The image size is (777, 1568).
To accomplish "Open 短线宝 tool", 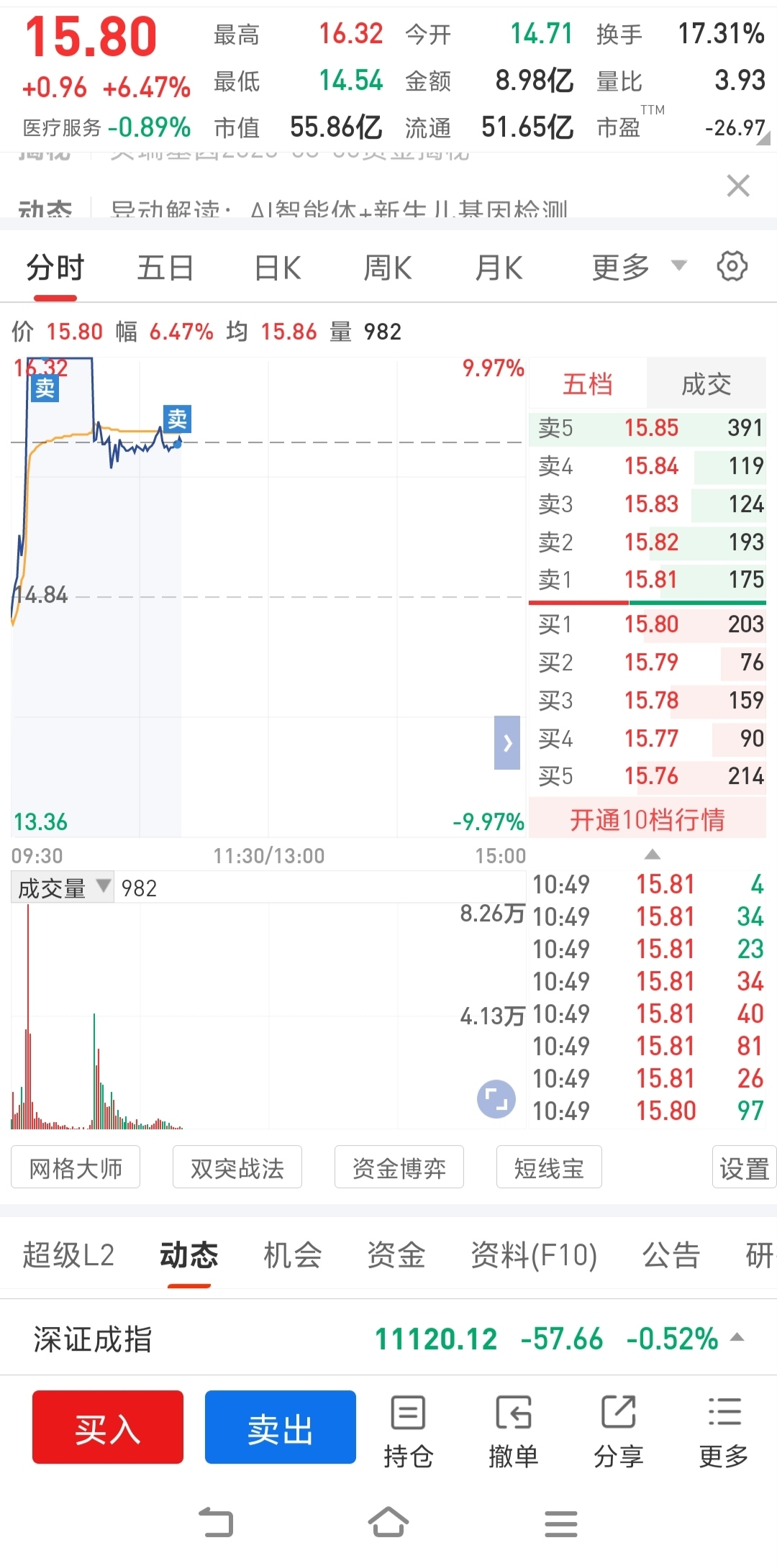I will [549, 1168].
